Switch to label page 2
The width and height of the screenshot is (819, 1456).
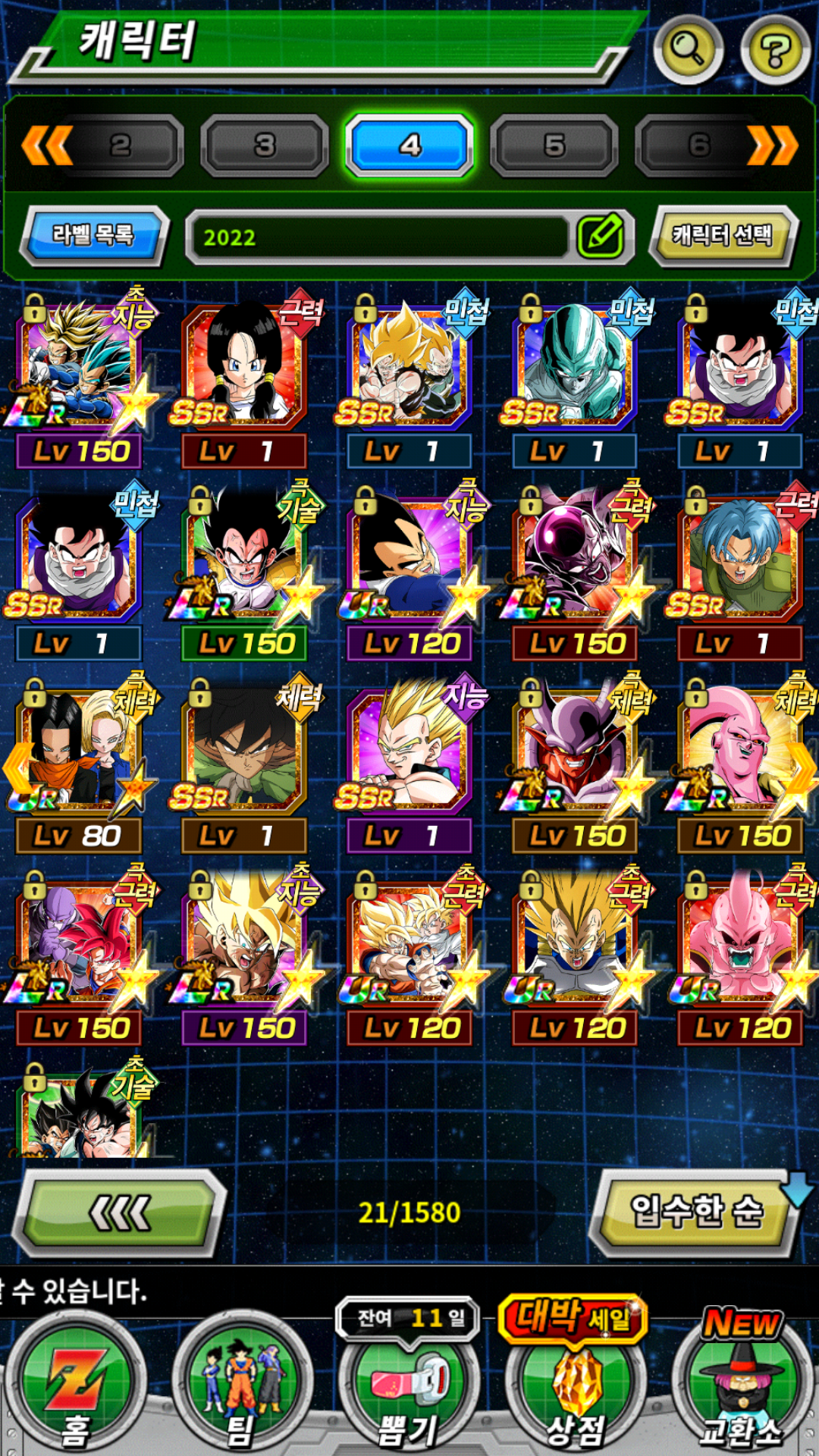click(120, 145)
